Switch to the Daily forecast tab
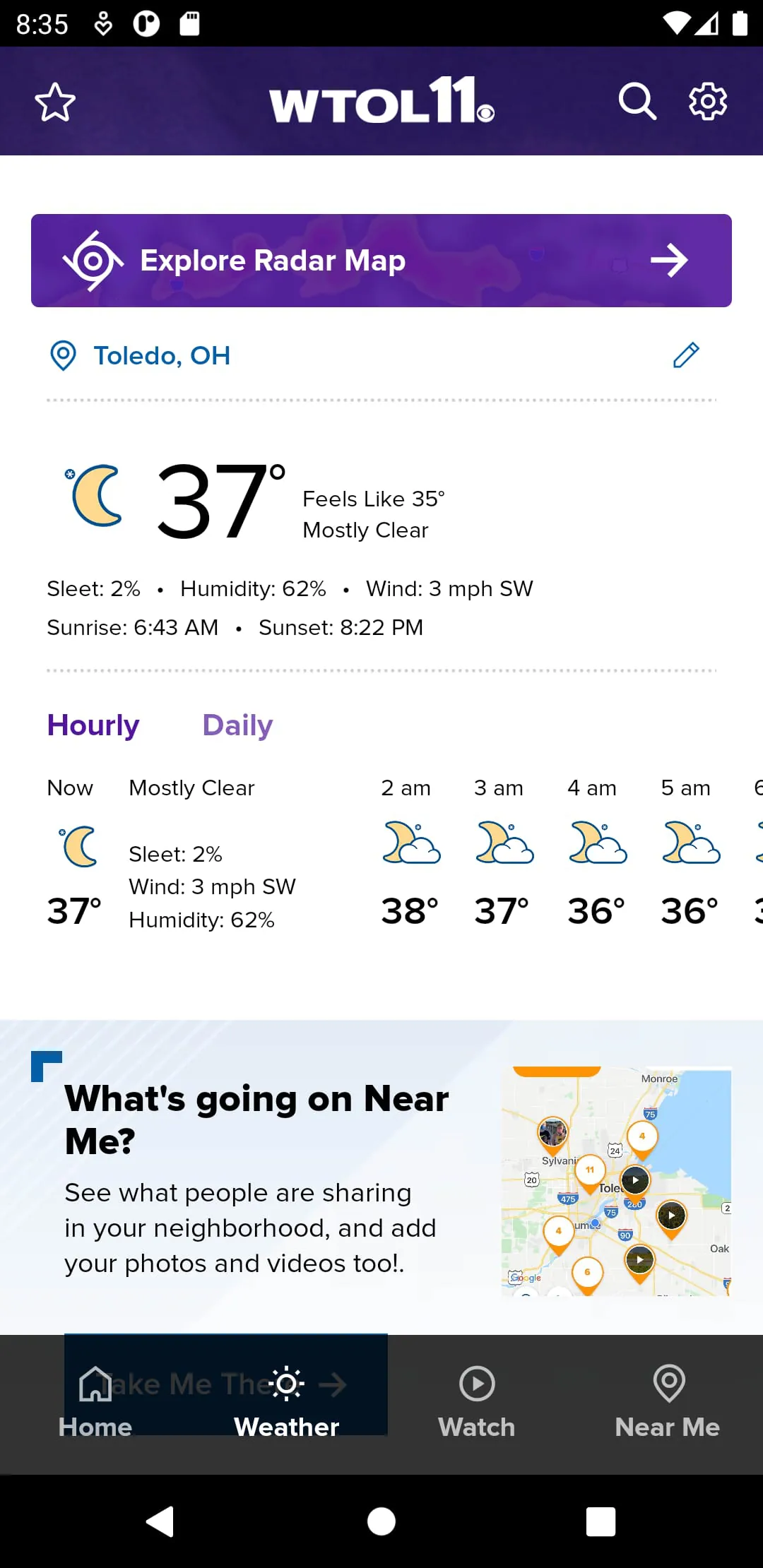763x1568 pixels. point(237,725)
